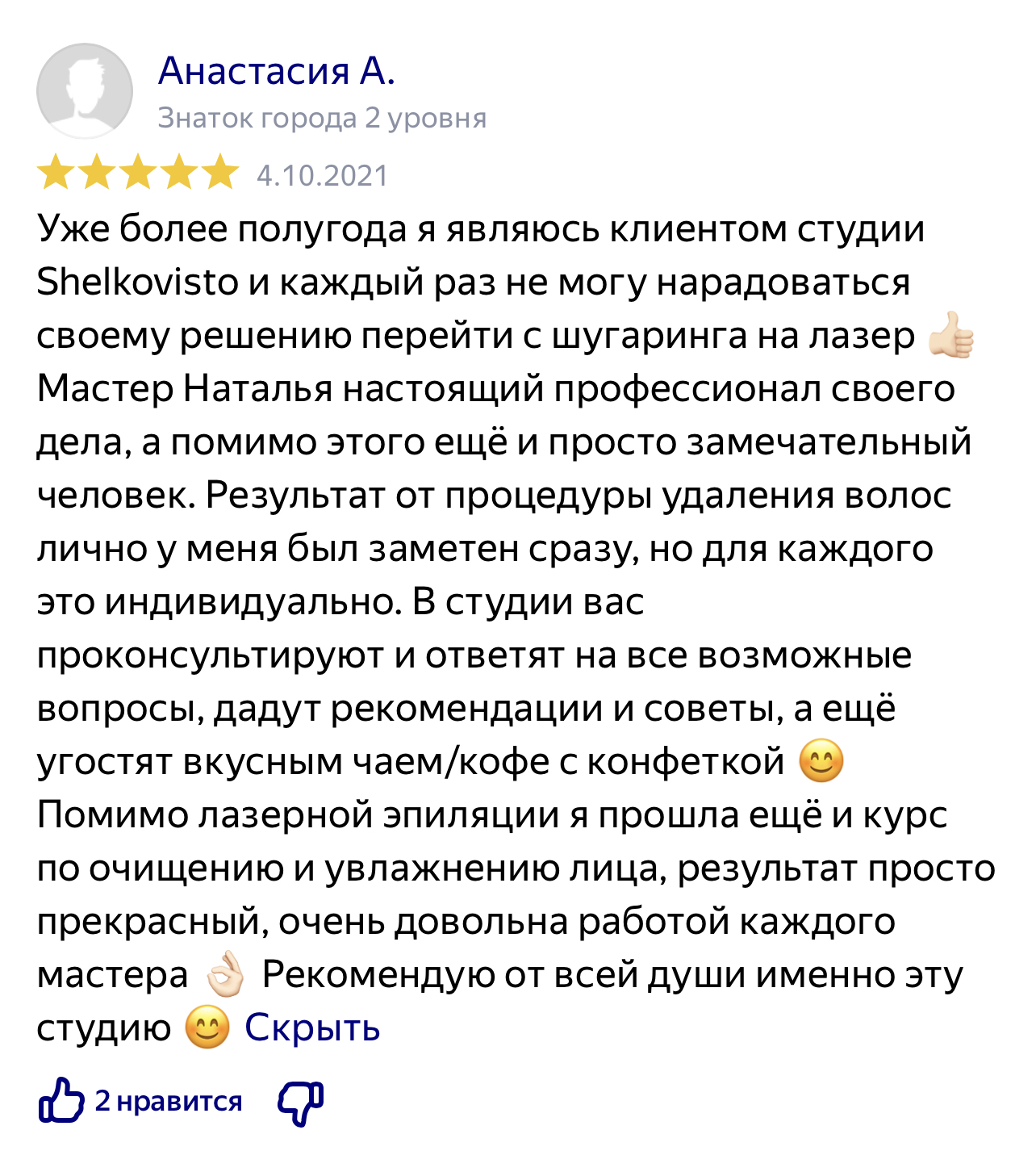Image resolution: width=1036 pixels, height=1151 pixels.
Task: Like this review with thumbs up
Action: [61, 1099]
